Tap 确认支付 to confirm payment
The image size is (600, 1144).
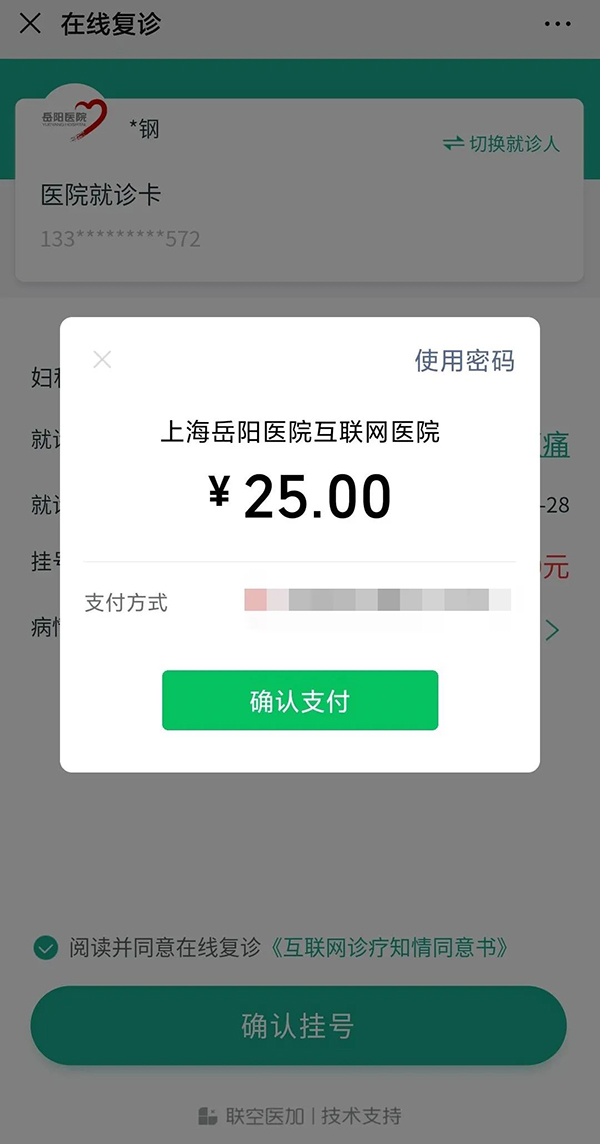click(300, 701)
